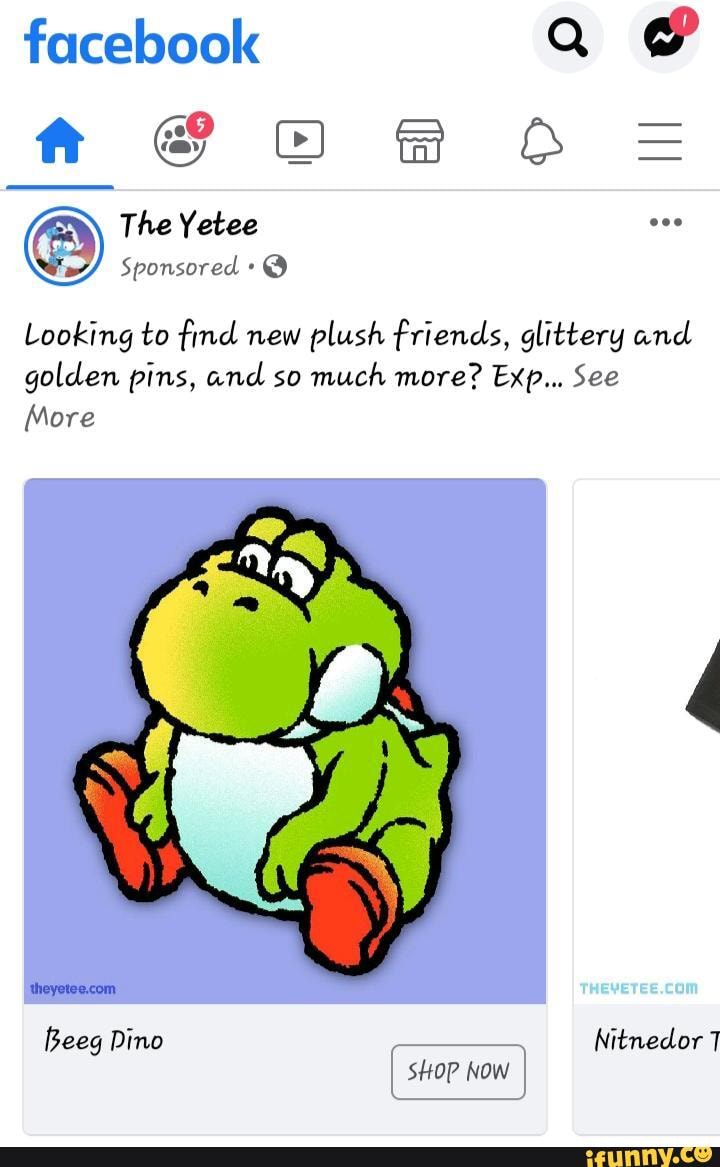Open the notifications bell

coord(541,141)
